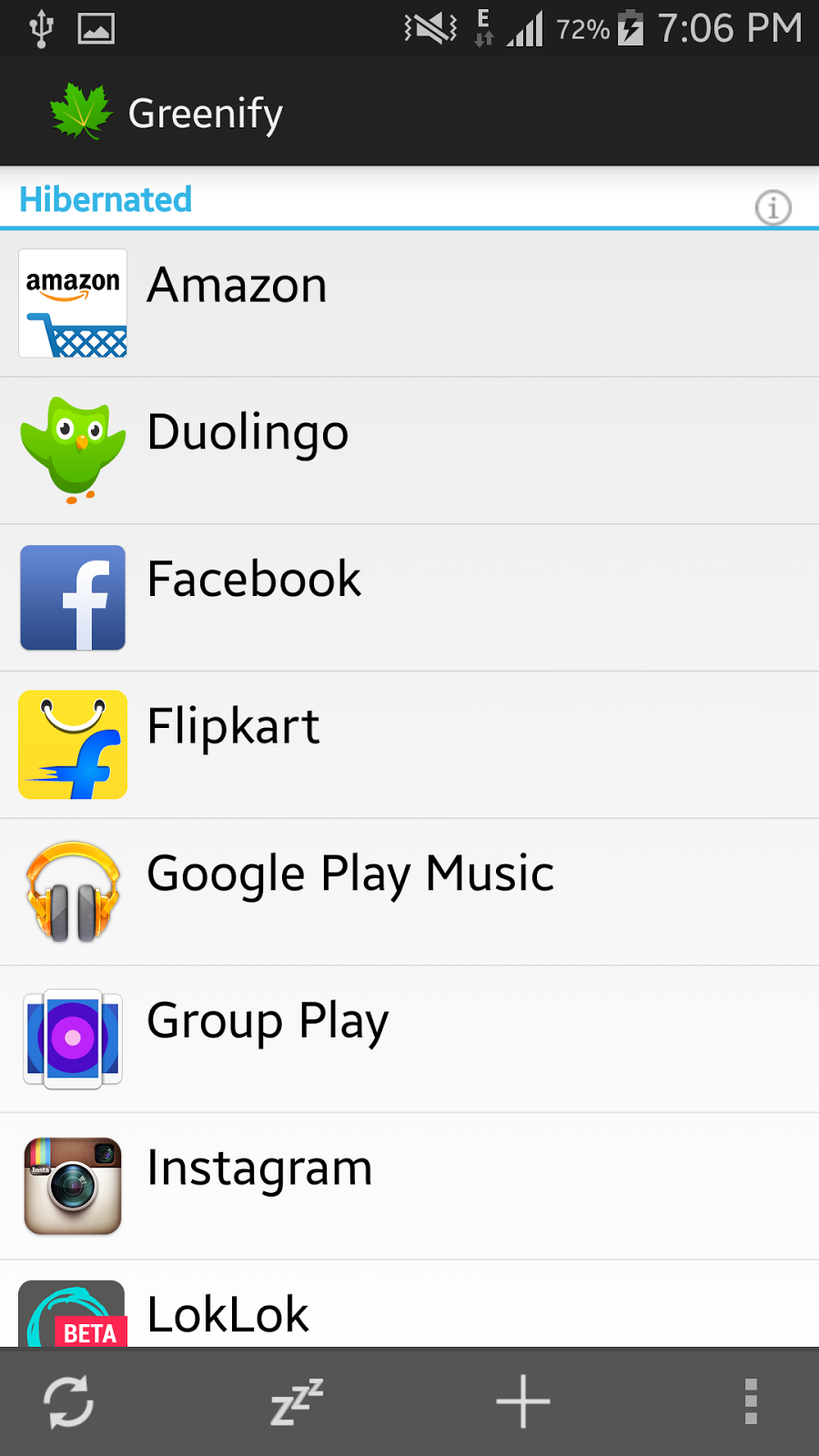The height and width of the screenshot is (1456, 819).
Task: View info about the Hibernated section
Action: point(773,207)
